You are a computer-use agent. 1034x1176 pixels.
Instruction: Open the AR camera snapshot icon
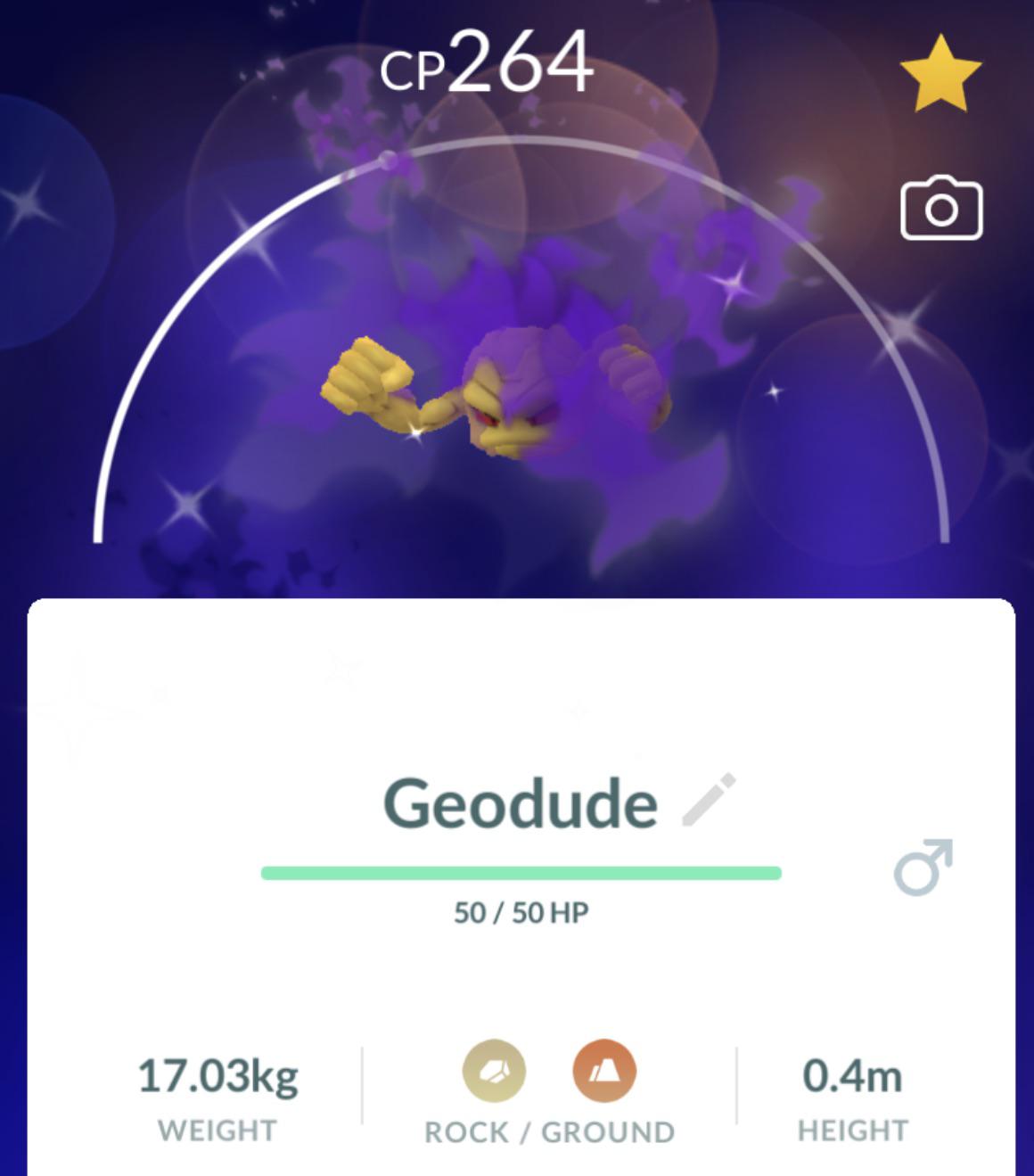point(941,210)
